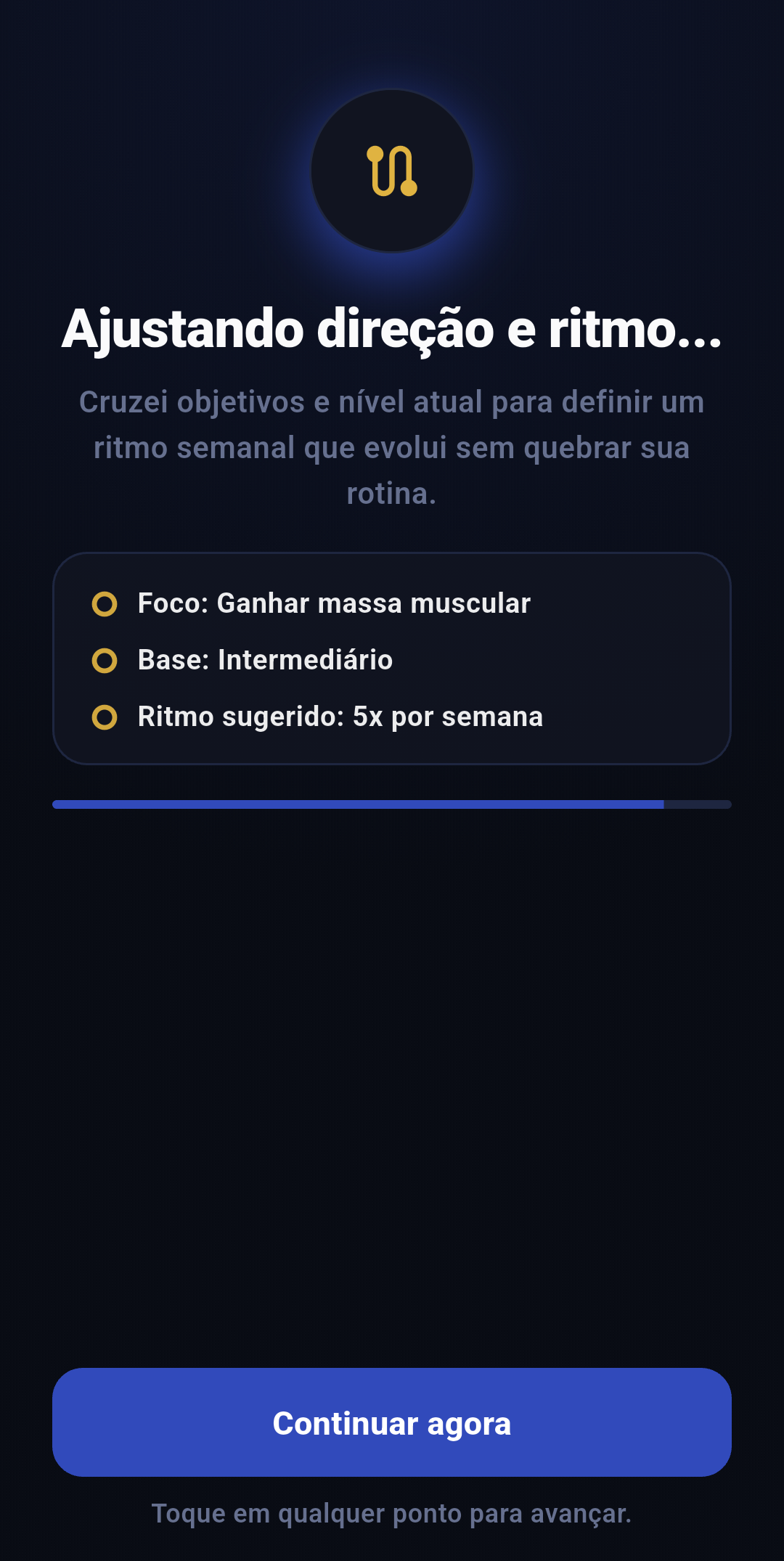The width and height of the screenshot is (784, 1561).
Task: Click the first yellow ring marker
Action: pyautogui.click(x=104, y=602)
